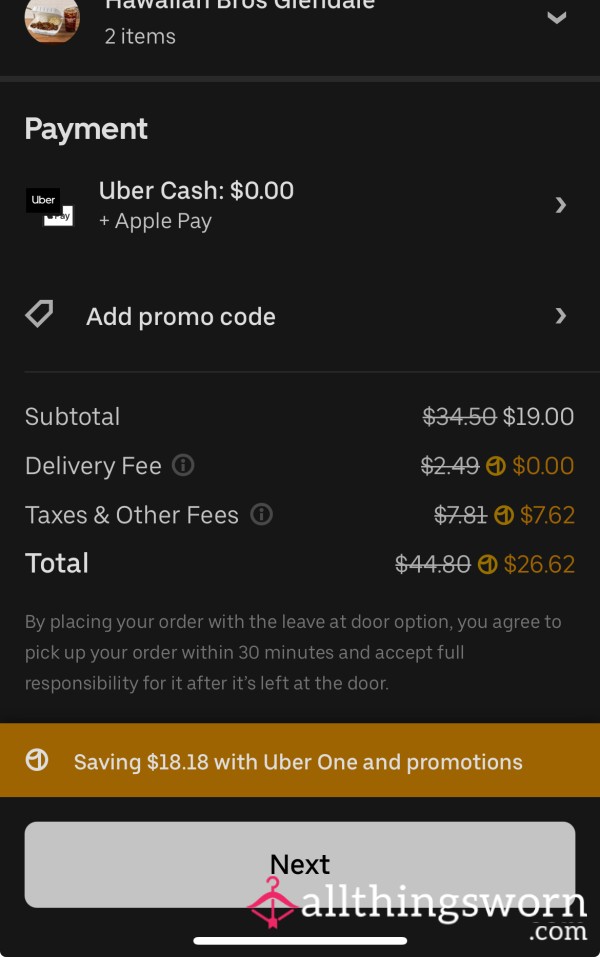600x957 pixels.
Task: Show Delivery Fee info details
Action: [x=183, y=466]
